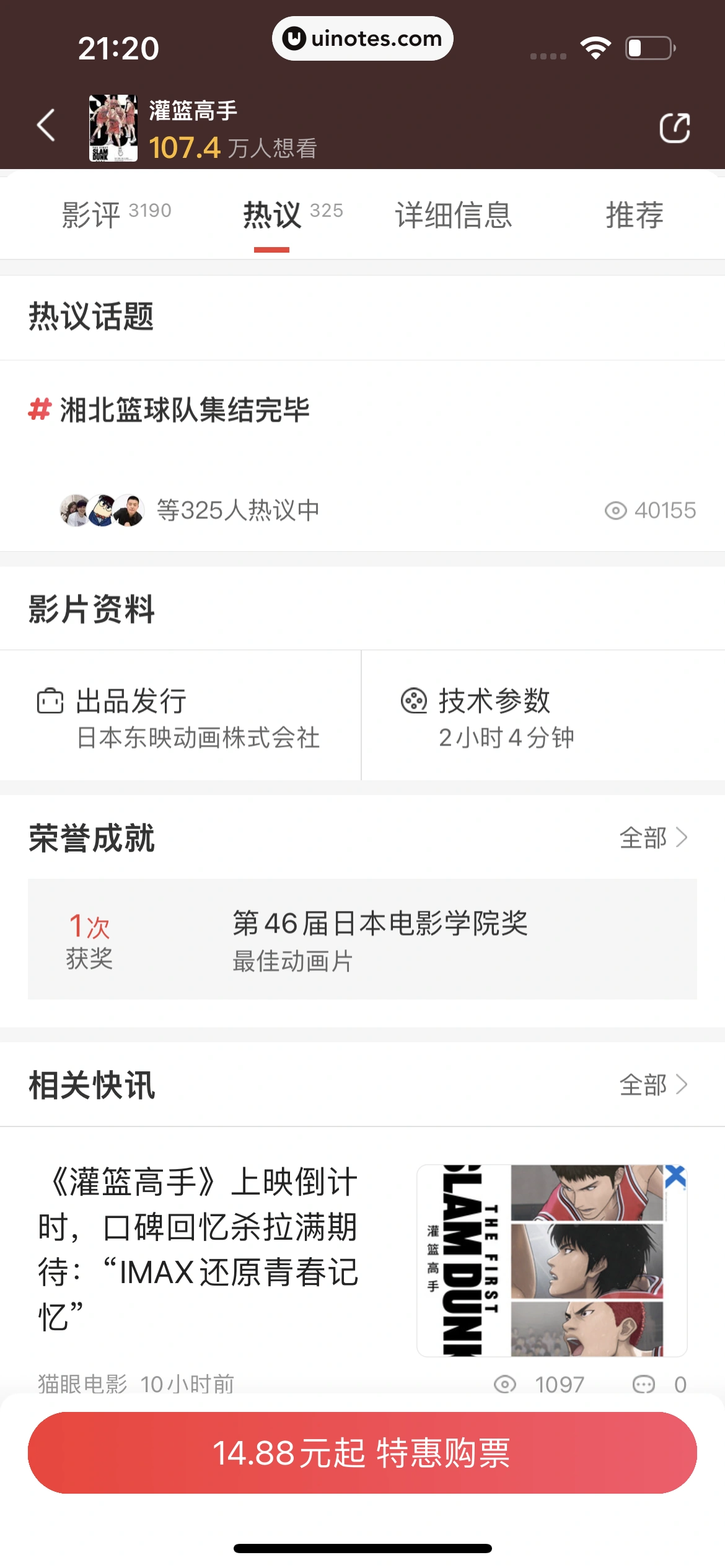View participant avatars of 325人热议中

[x=103, y=510]
